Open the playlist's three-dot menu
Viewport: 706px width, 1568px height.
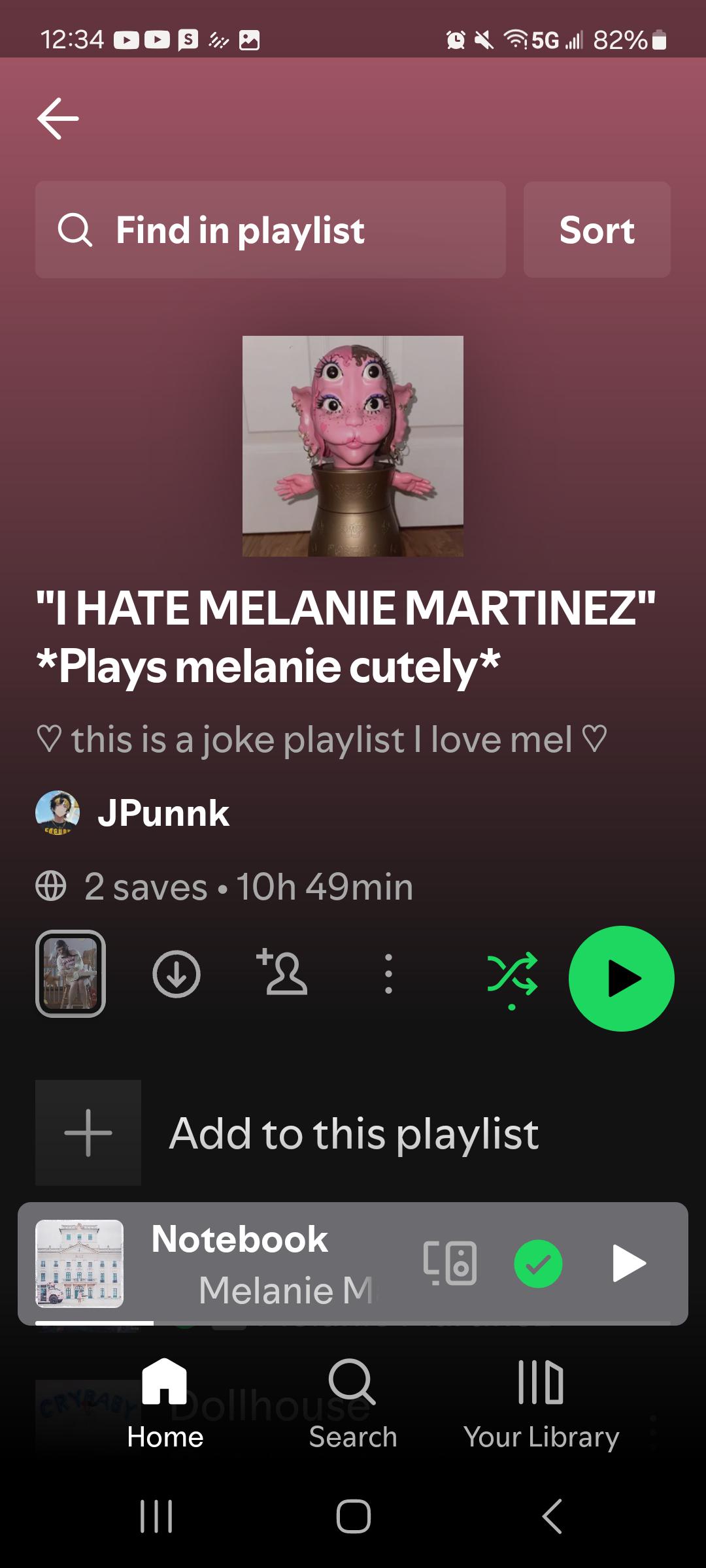click(x=388, y=974)
